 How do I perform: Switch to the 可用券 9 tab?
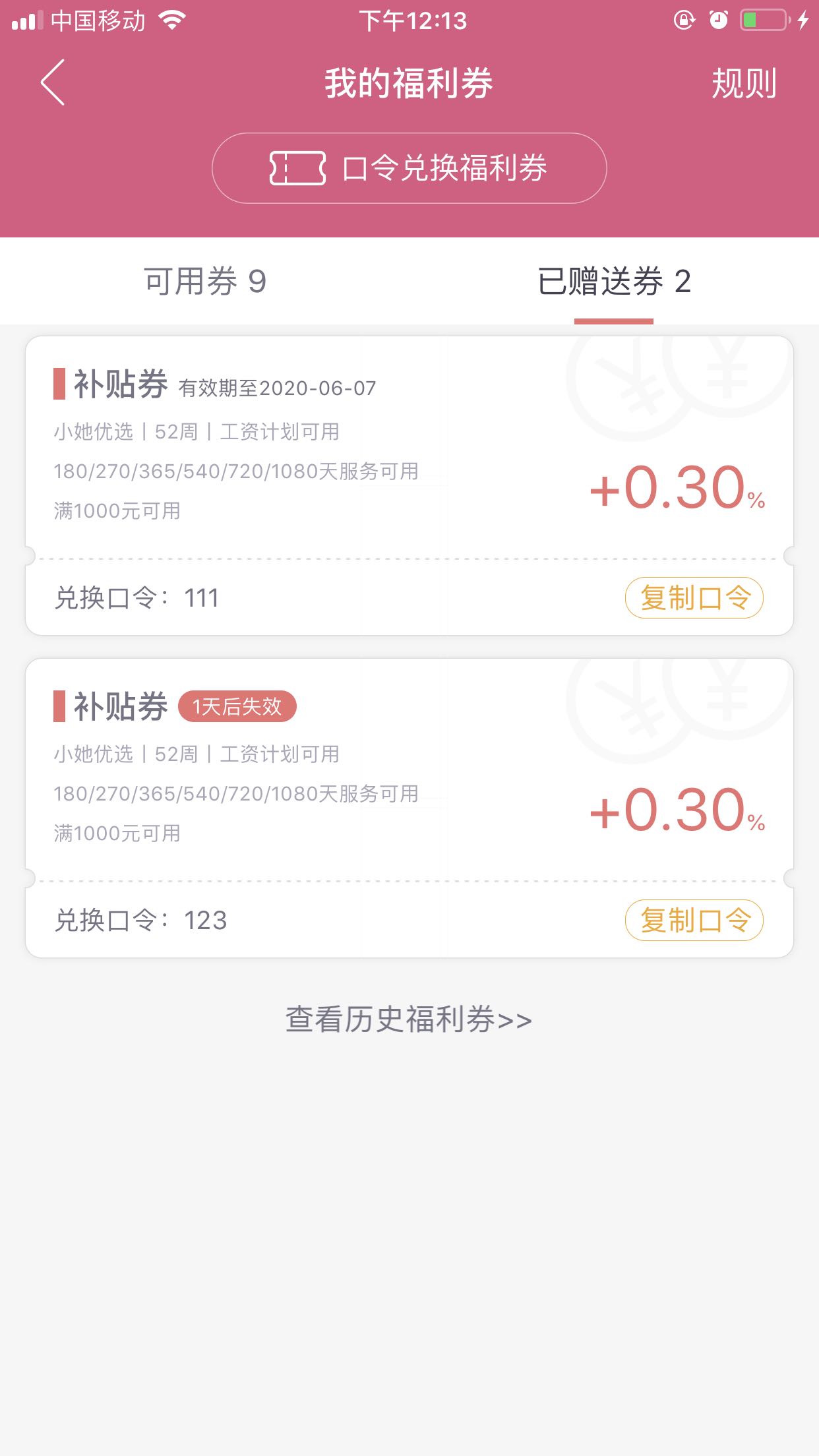pyautogui.click(x=205, y=282)
